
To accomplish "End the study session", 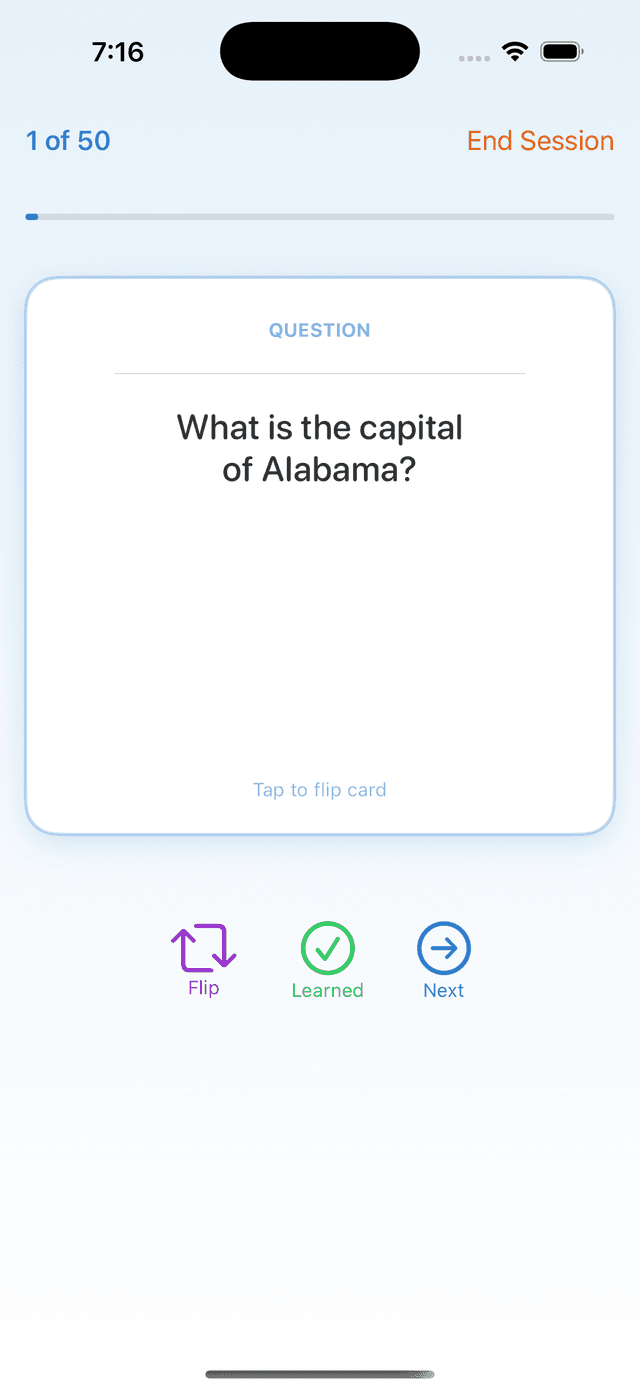I will point(540,141).
